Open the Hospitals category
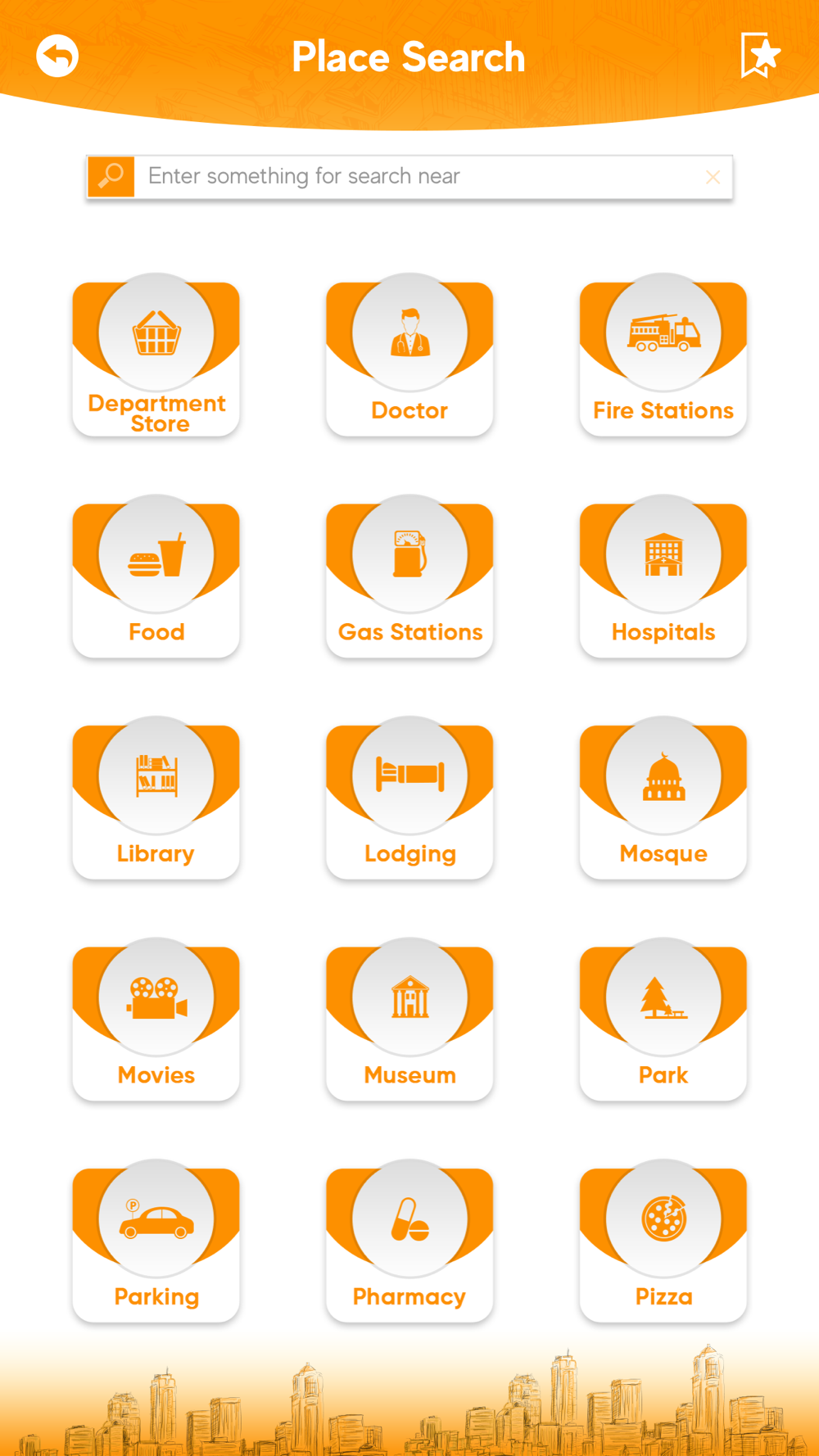This screenshot has width=819, height=1456. coord(663,576)
